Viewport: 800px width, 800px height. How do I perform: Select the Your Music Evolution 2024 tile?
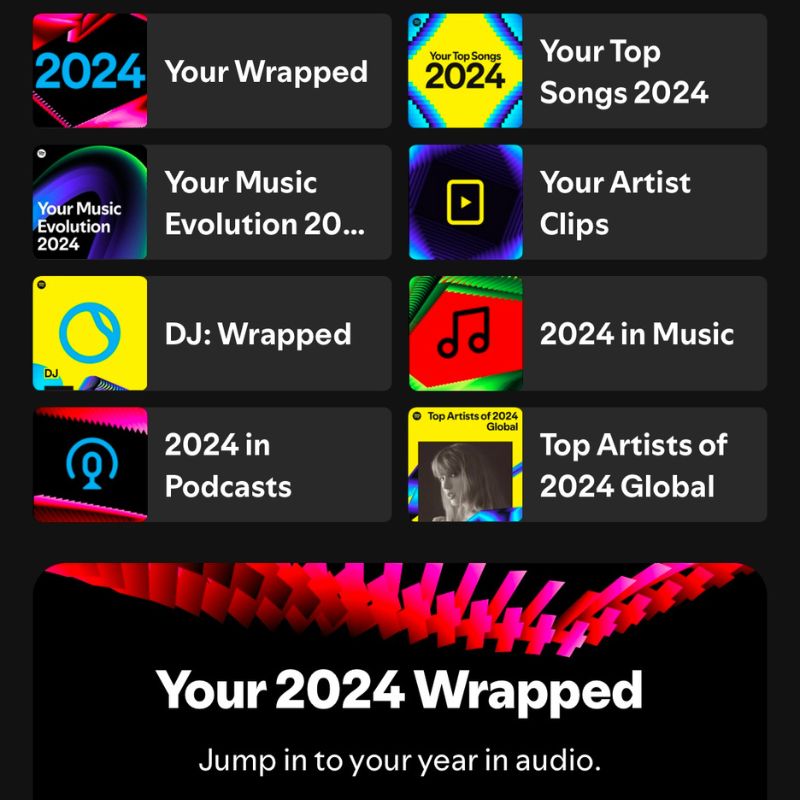(212, 202)
